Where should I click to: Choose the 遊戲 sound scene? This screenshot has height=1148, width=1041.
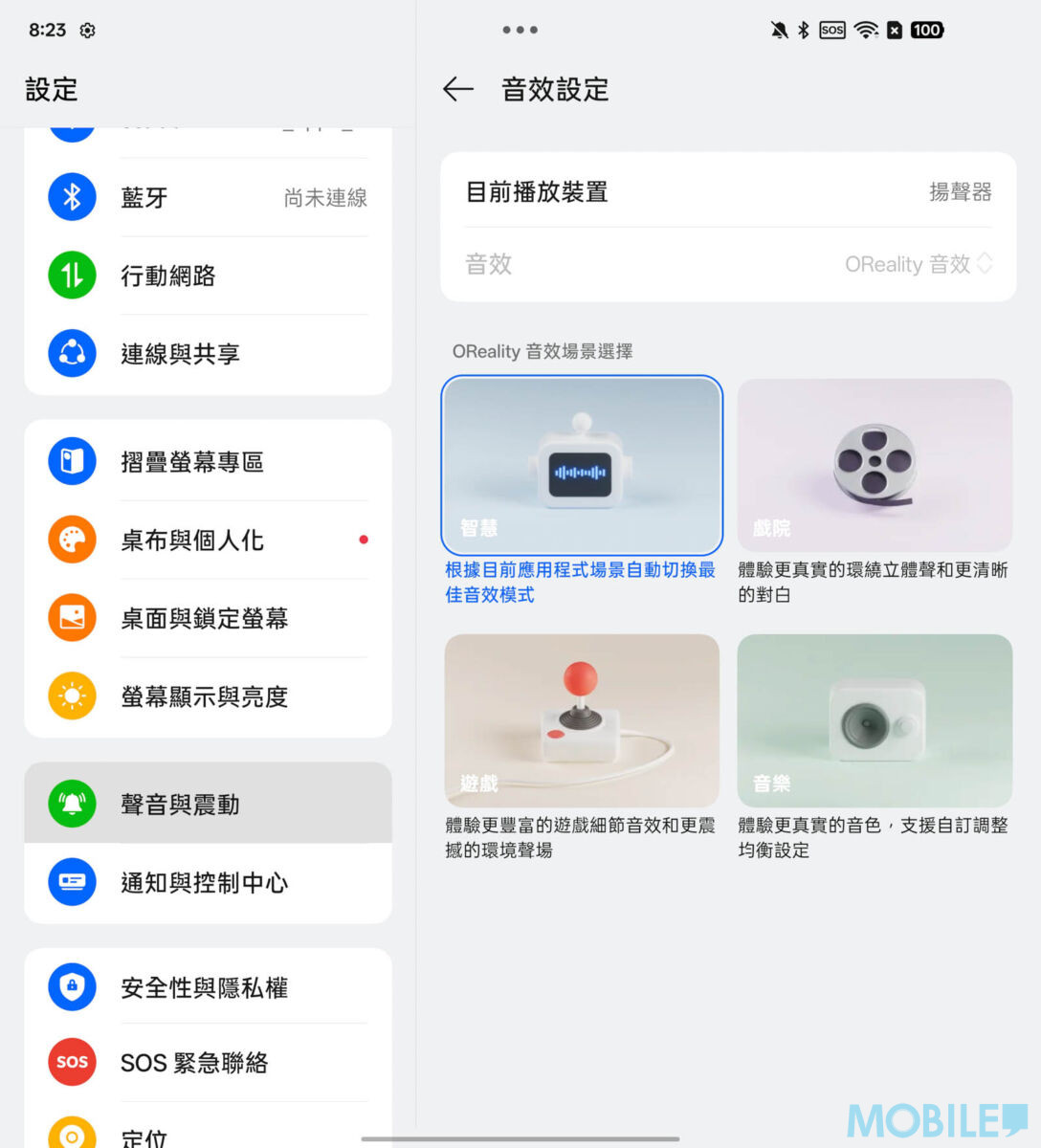pyautogui.click(x=582, y=720)
